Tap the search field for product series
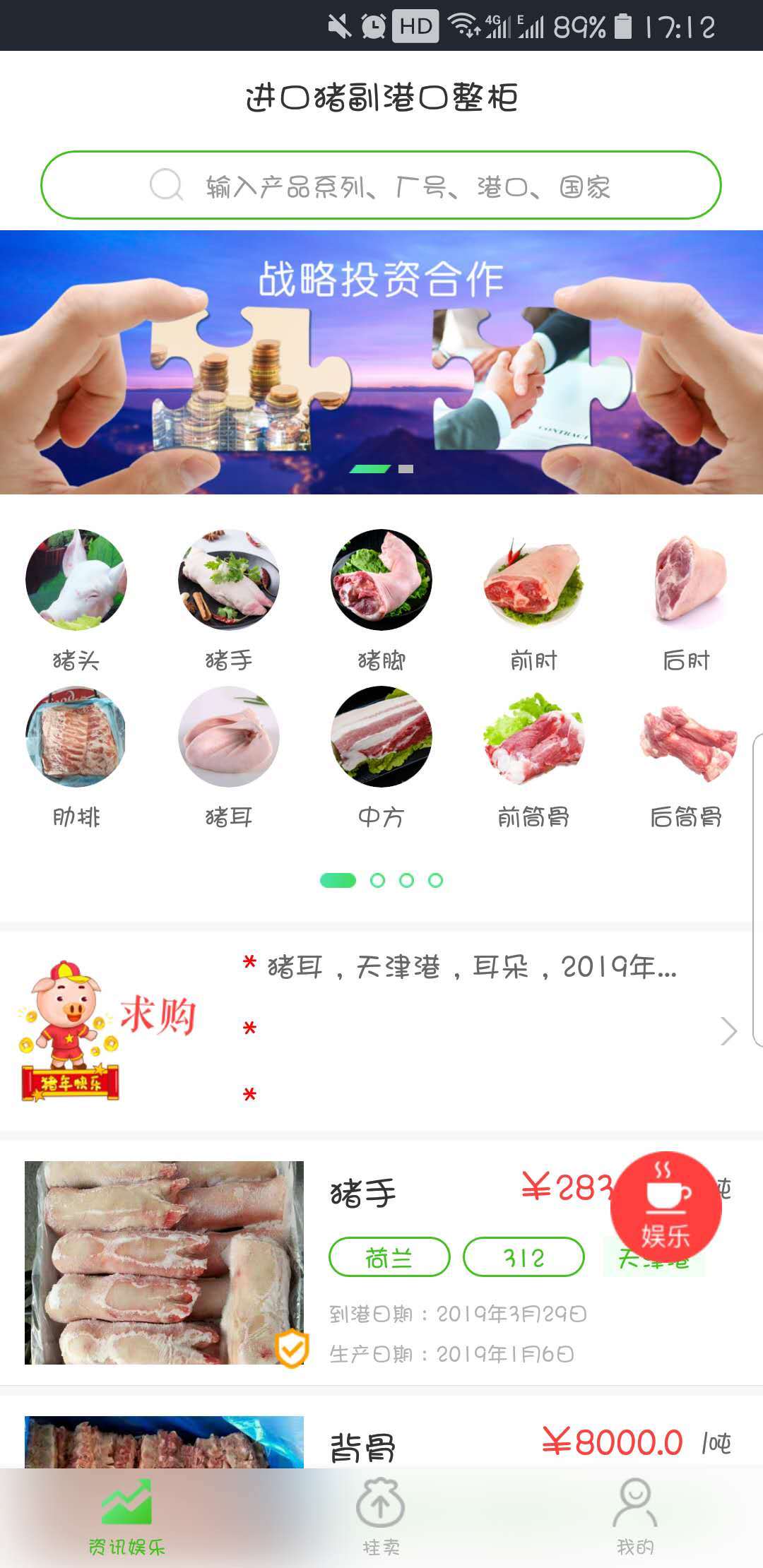 [381, 186]
